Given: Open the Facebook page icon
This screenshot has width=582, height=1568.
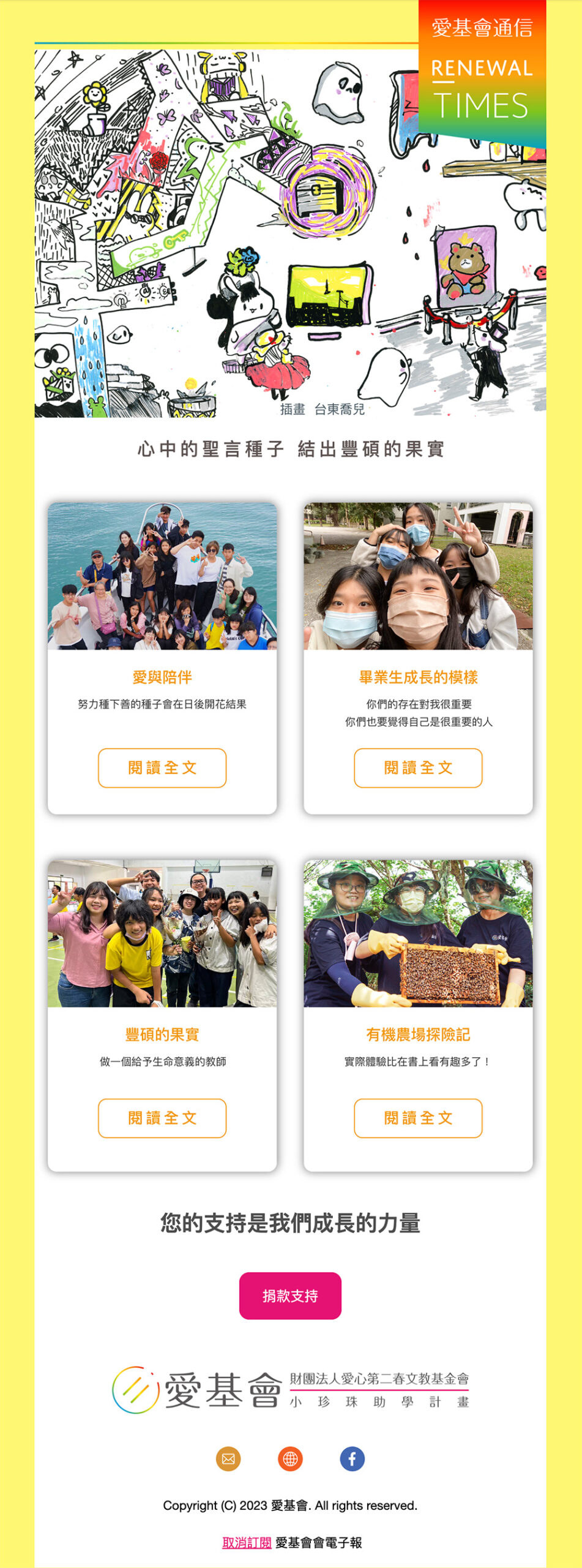Looking at the screenshot, I should [352, 1458].
